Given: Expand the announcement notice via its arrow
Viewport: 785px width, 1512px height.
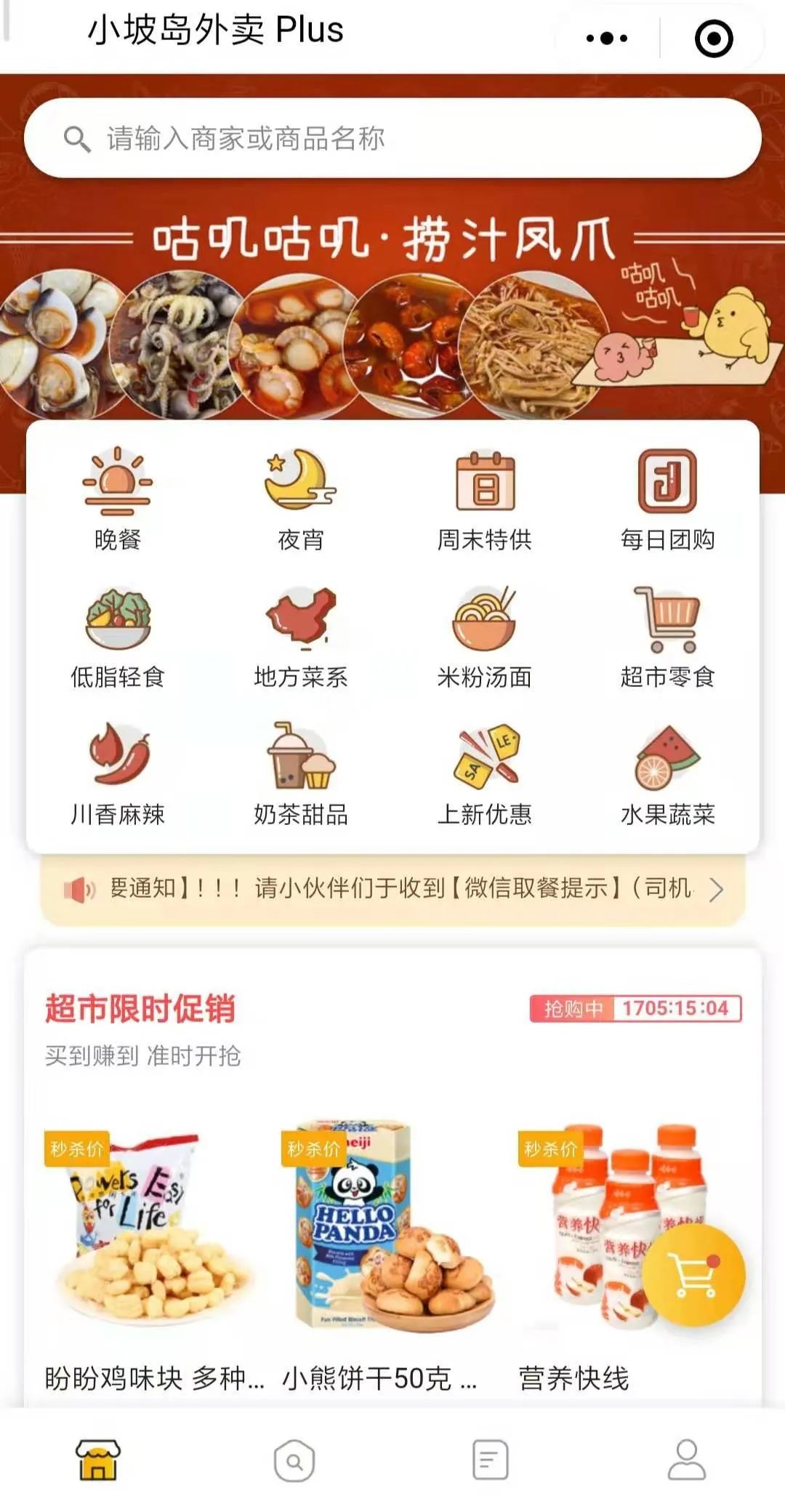Looking at the screenshot, I should coord(715,888).
